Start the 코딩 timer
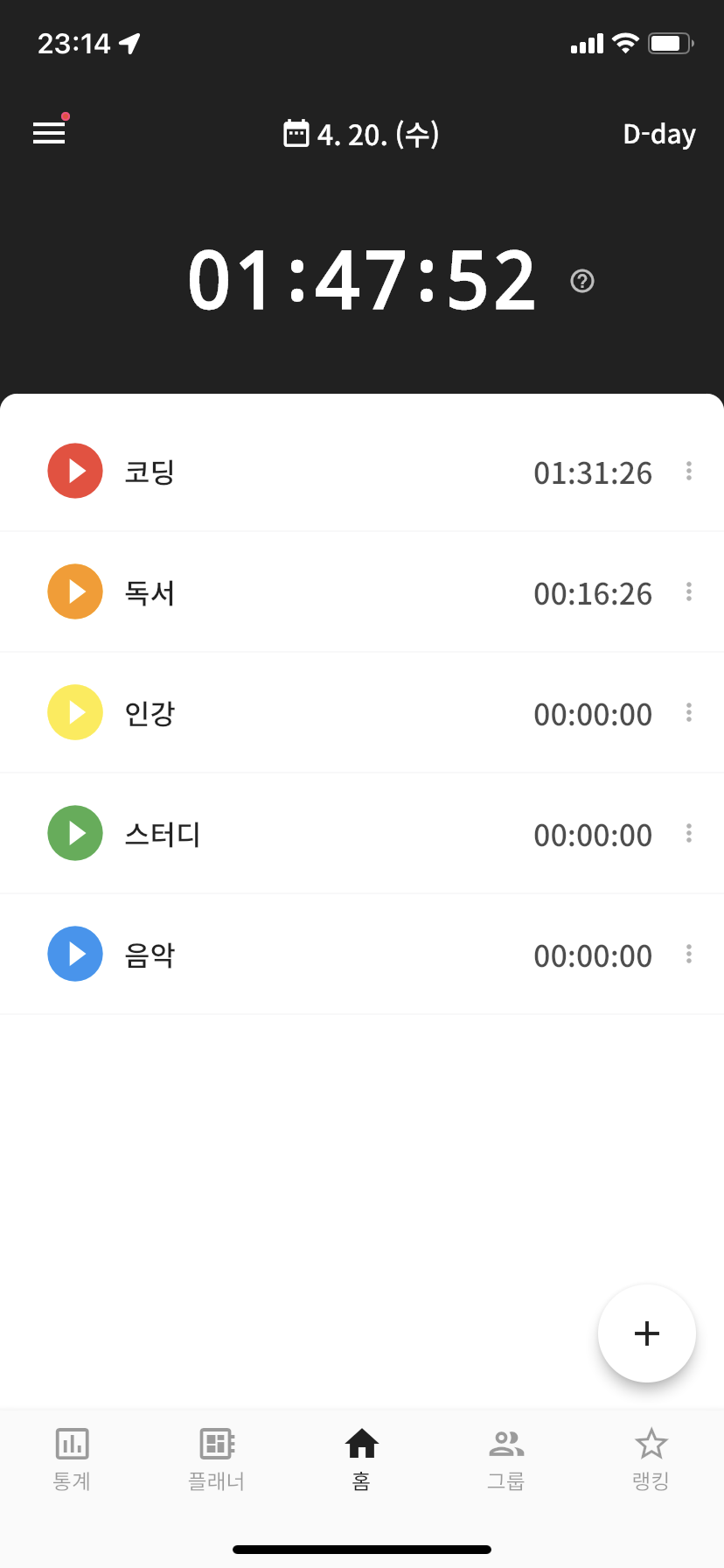The width and height of the screenshot is (724, 1568). pos(75,471)
